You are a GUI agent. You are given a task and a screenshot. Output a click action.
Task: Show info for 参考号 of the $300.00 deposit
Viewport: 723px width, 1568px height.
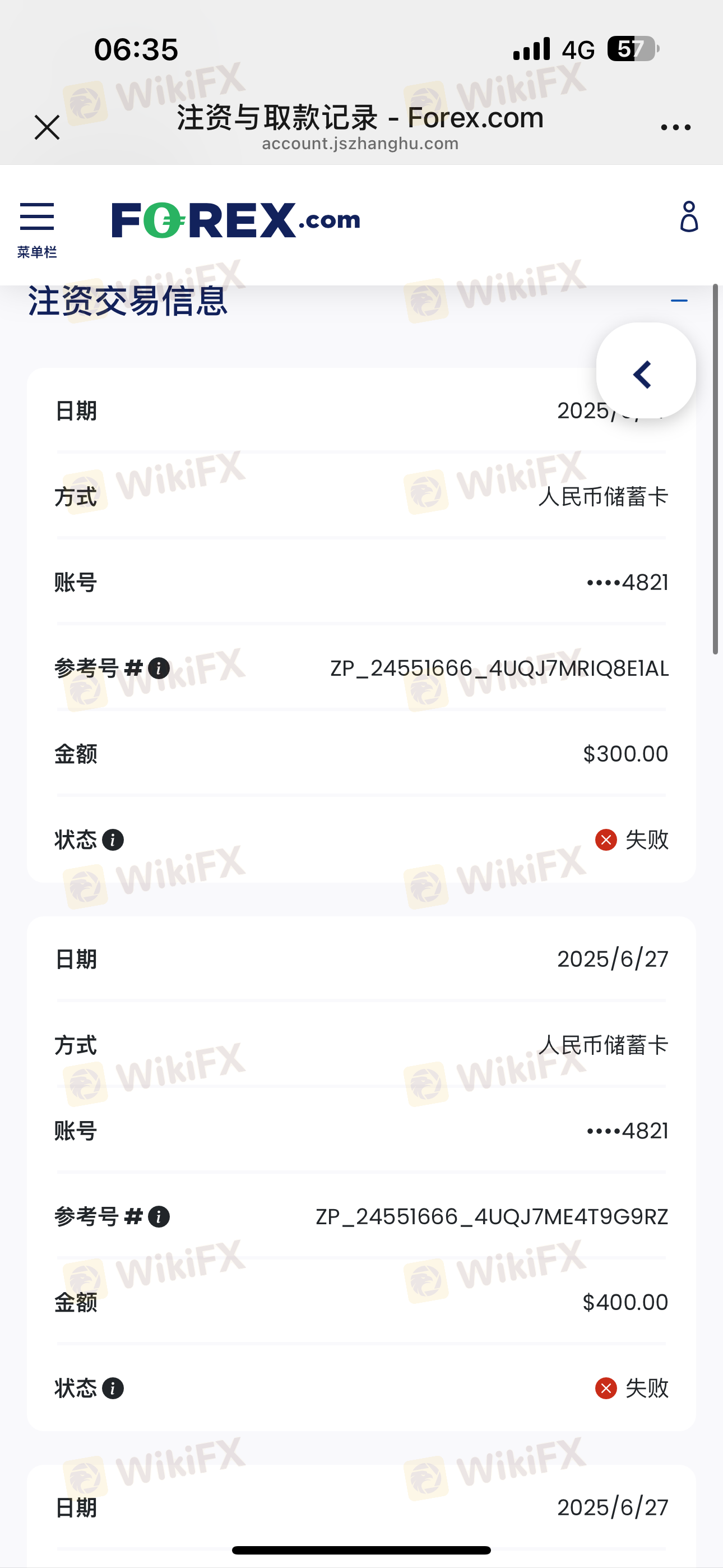tap(159, 668)
